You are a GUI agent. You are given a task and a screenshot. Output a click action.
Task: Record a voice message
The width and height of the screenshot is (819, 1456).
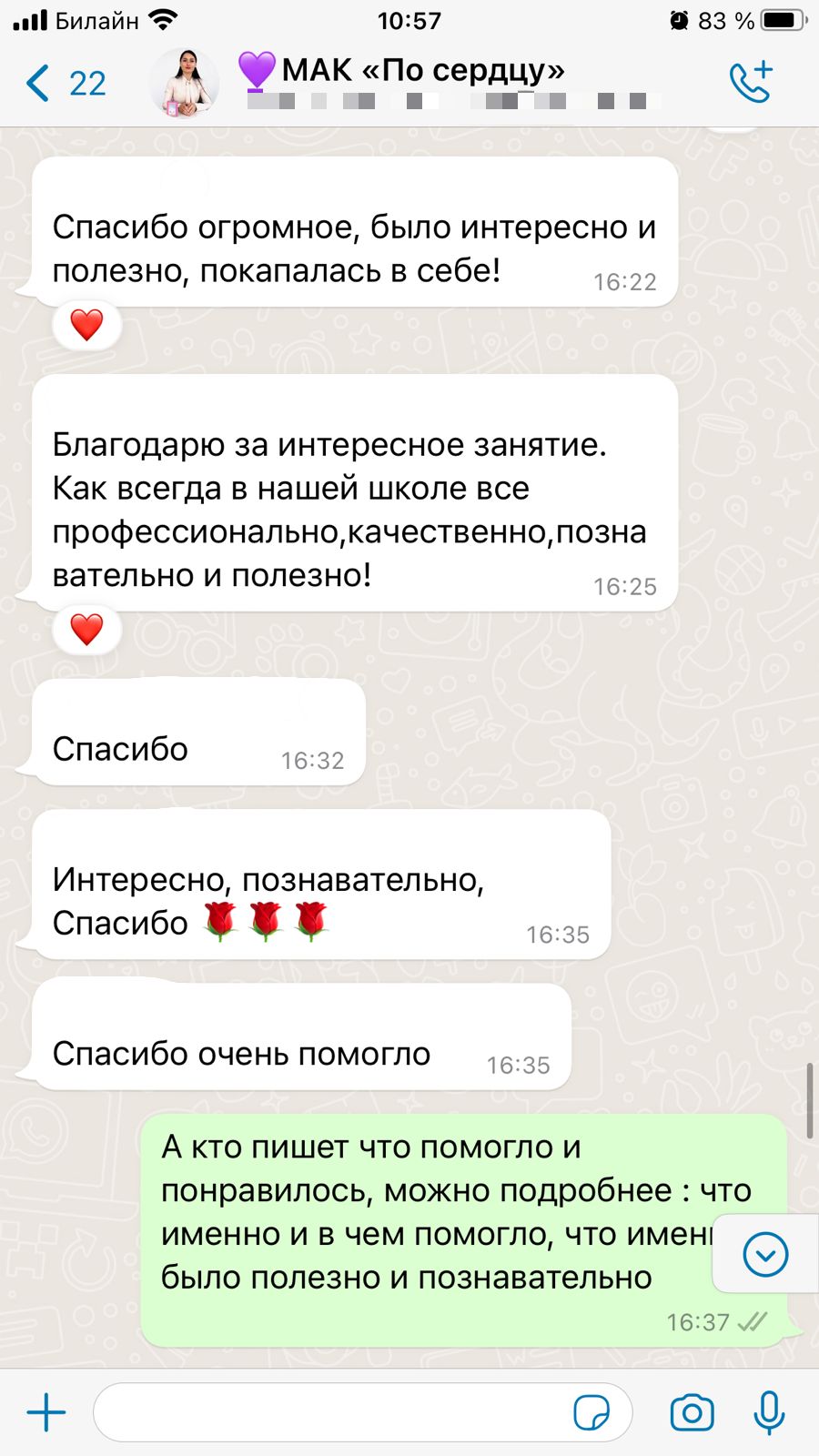pos(769,1412)
